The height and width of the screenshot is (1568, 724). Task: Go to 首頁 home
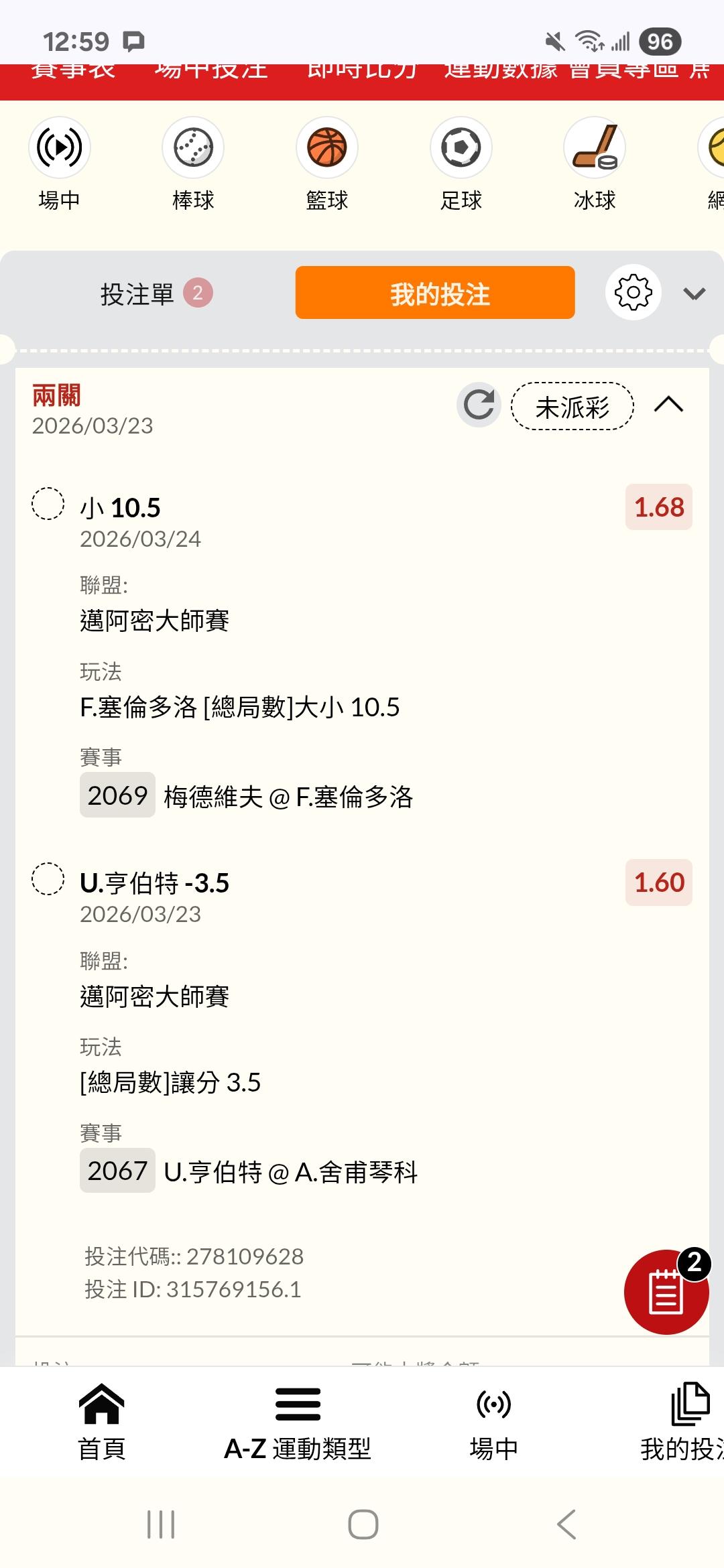click(102, 1422)
